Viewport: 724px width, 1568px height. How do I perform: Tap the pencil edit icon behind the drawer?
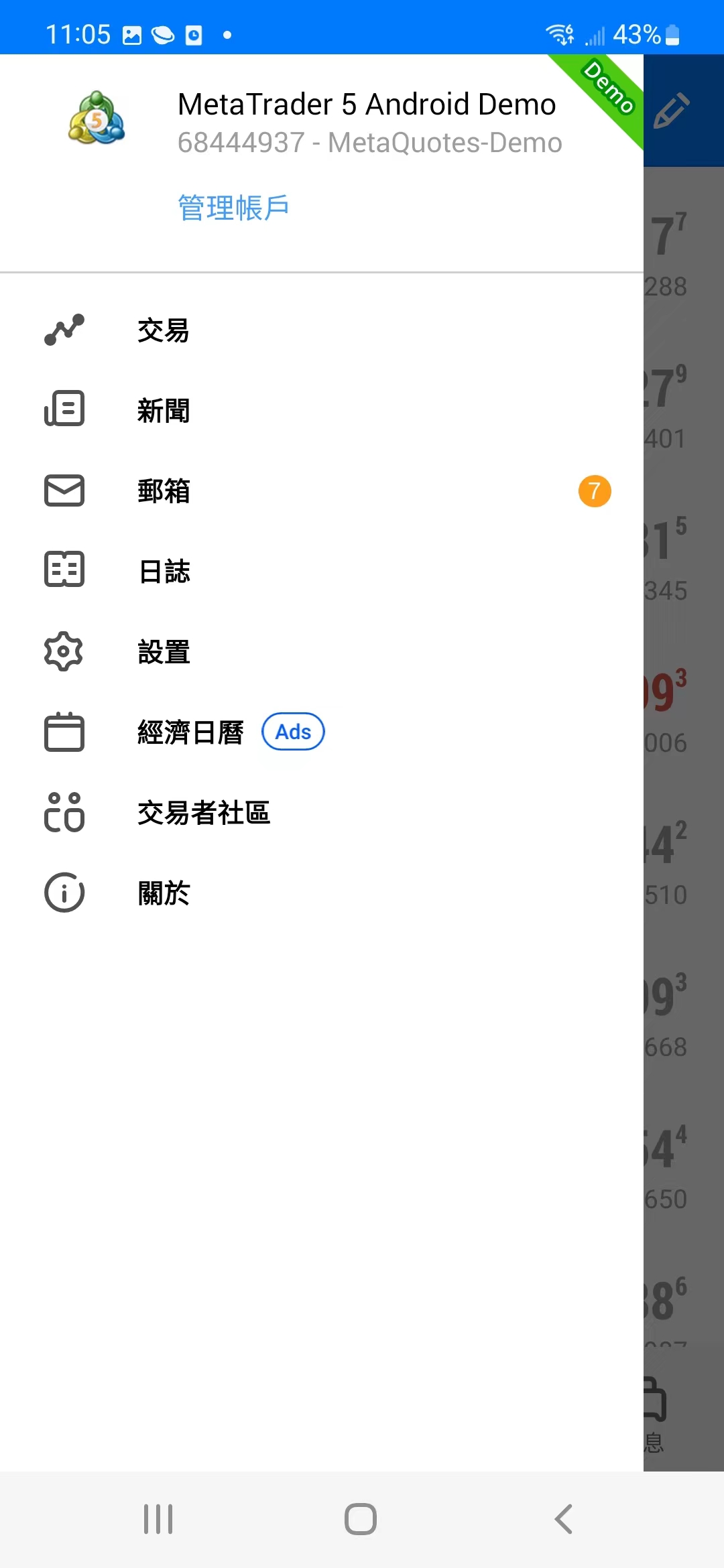point(672,111)
